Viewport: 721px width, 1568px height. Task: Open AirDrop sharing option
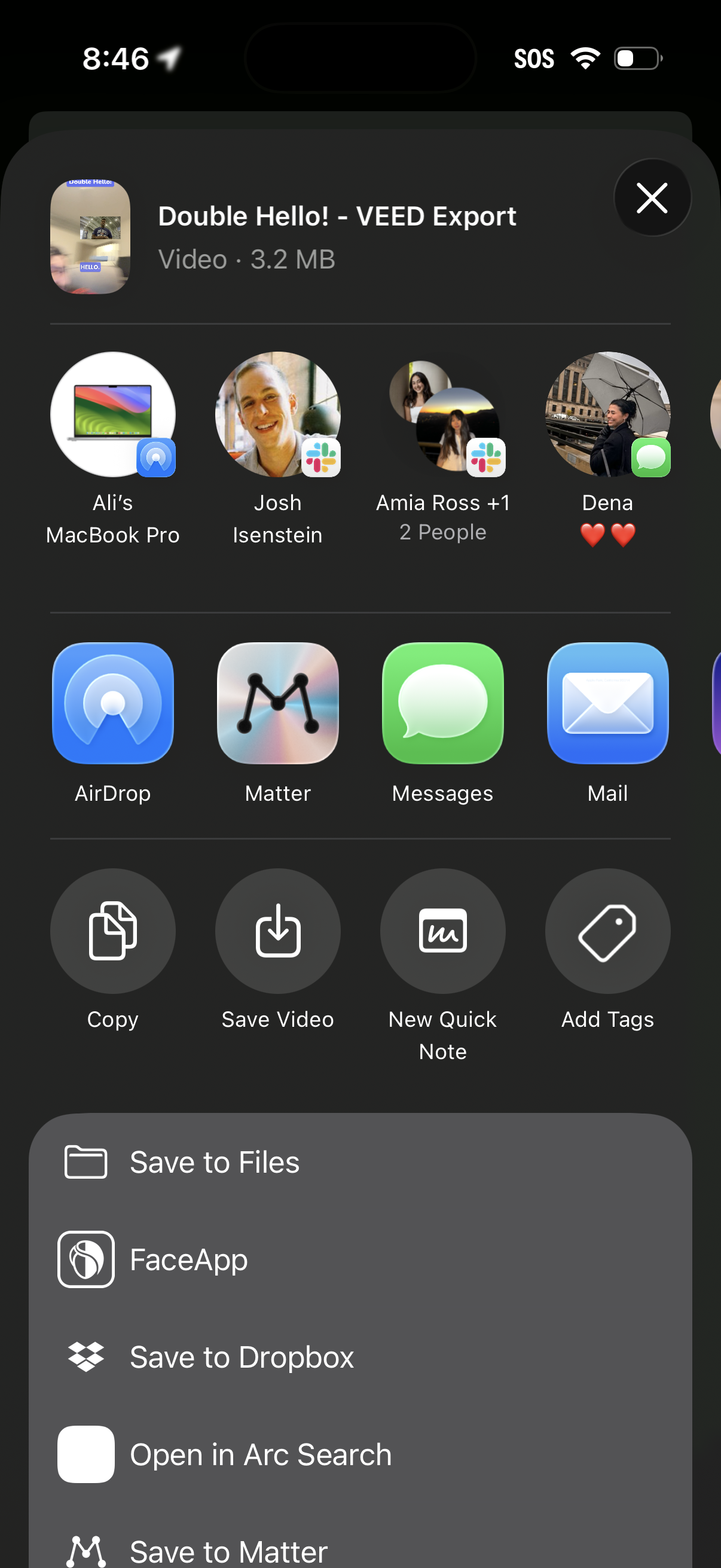(113, 704)
